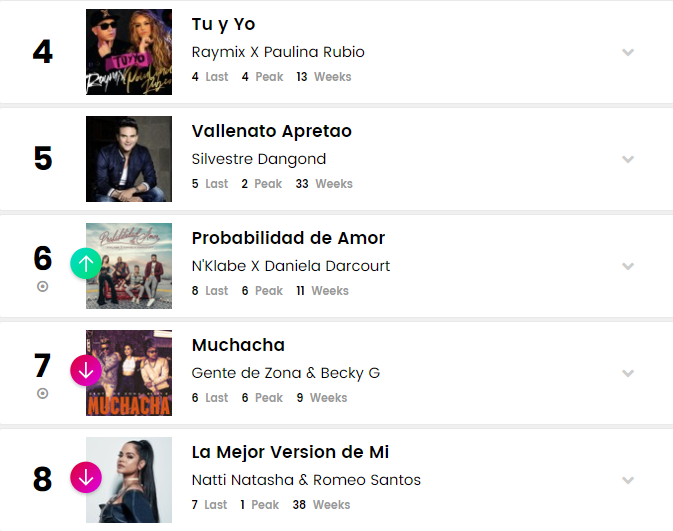The height and width of the screenshot is (531, 673).
Task: Open the Natti Natasha cover image
Action: click(129, 480)
